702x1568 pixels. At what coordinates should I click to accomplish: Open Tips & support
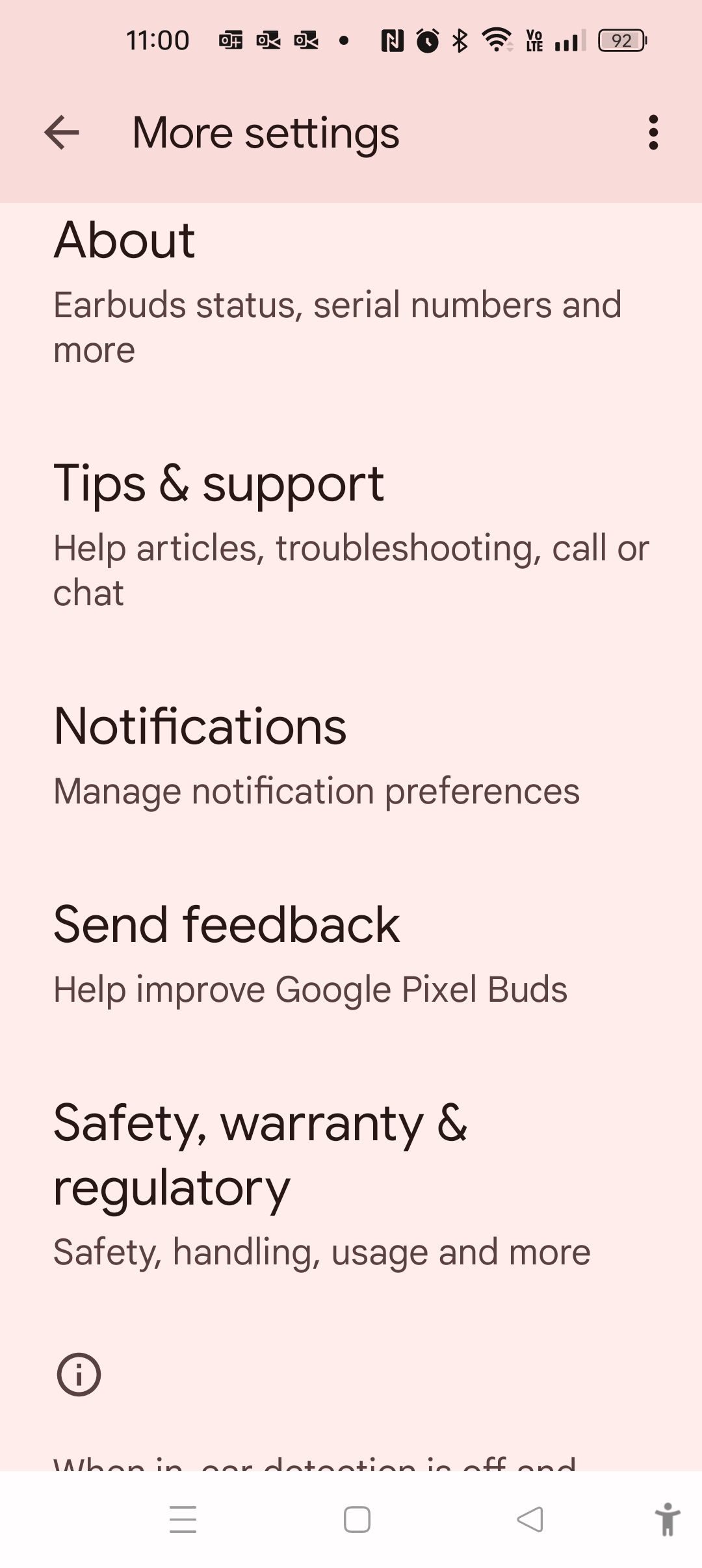point(351,534)
